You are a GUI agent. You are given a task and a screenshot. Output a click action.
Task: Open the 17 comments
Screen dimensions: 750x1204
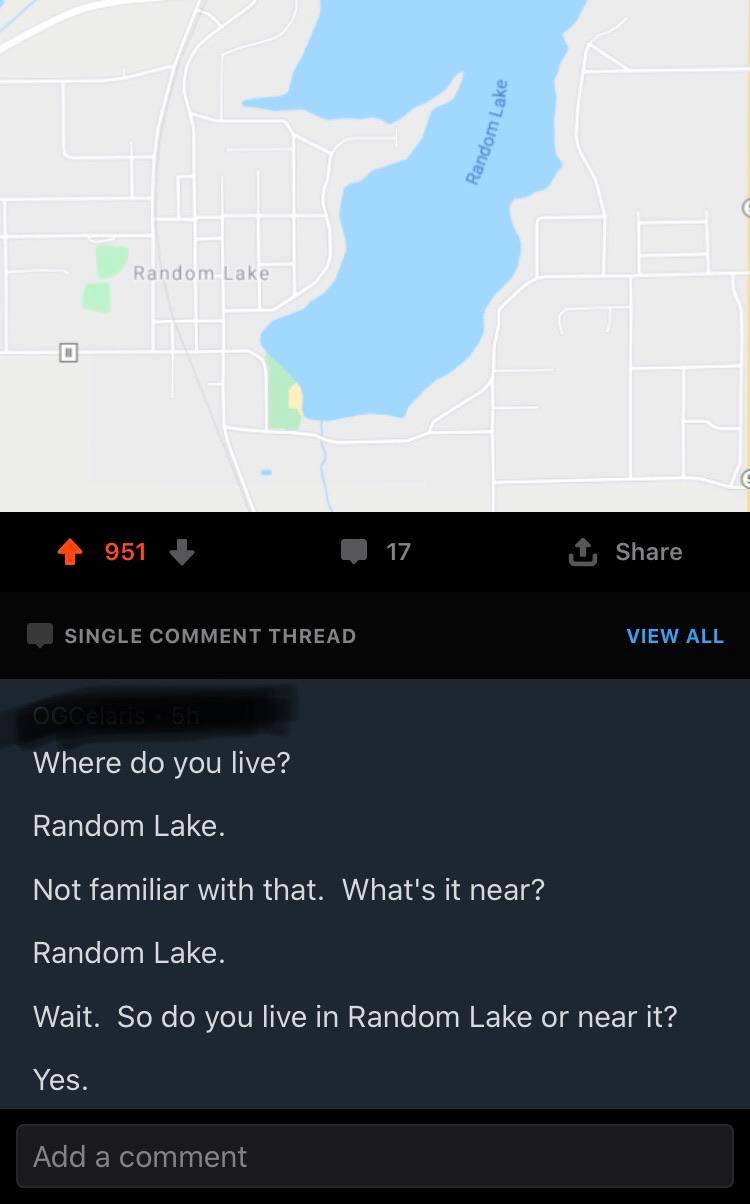pos(375,552)
